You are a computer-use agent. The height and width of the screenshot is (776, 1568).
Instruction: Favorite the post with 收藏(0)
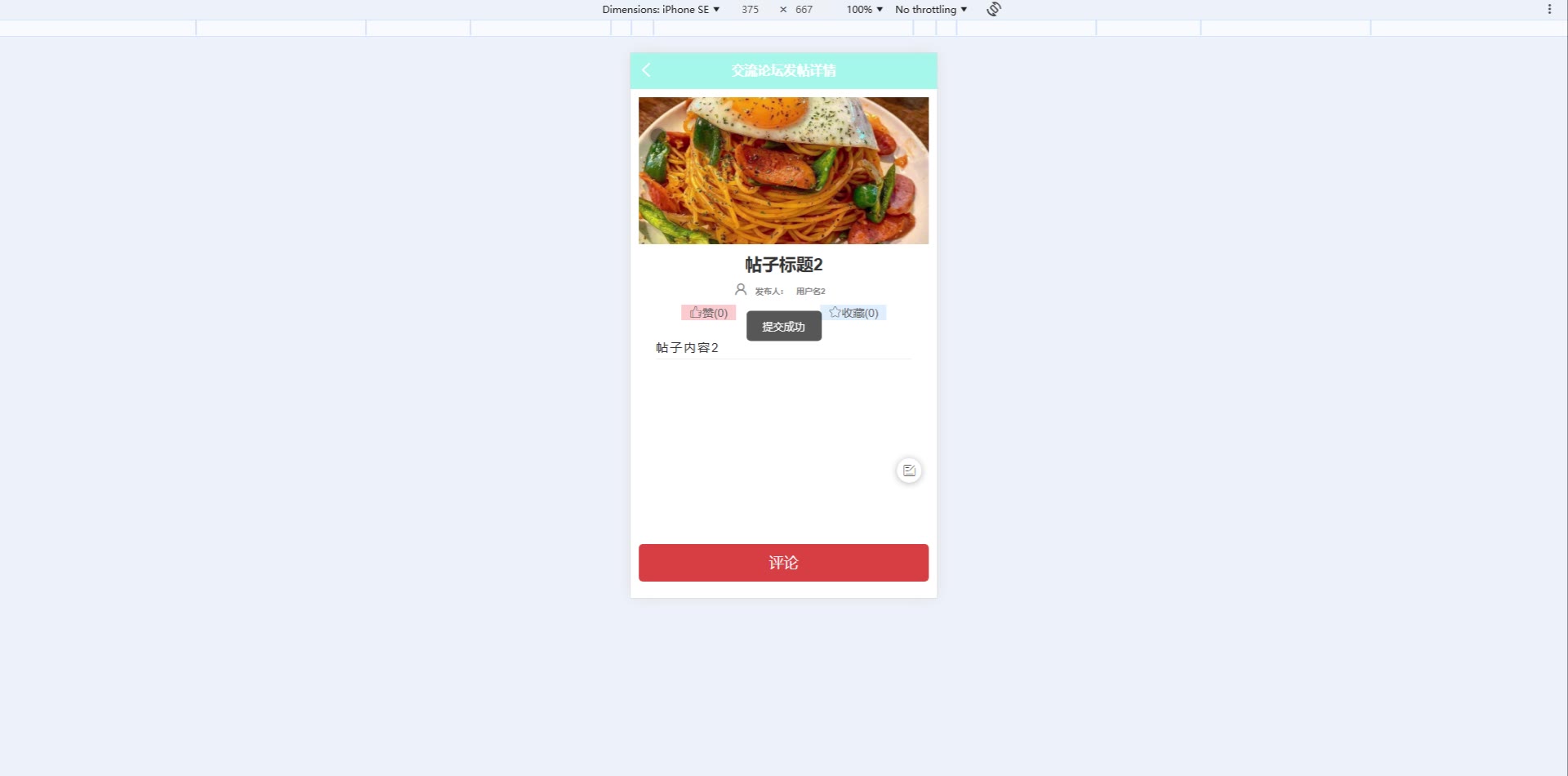[x=853, y=313]
